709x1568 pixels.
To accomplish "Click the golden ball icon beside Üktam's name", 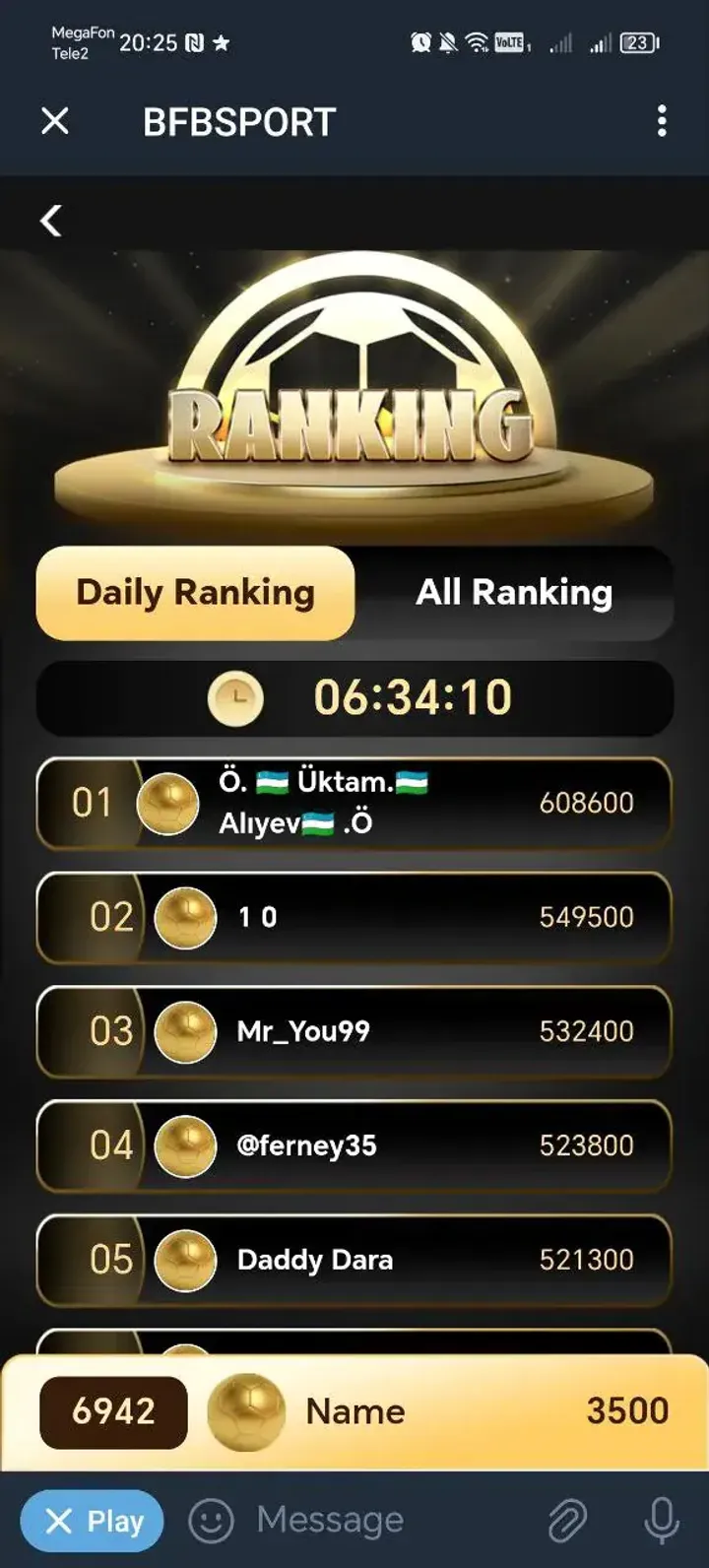I will [x=167, y=803].
